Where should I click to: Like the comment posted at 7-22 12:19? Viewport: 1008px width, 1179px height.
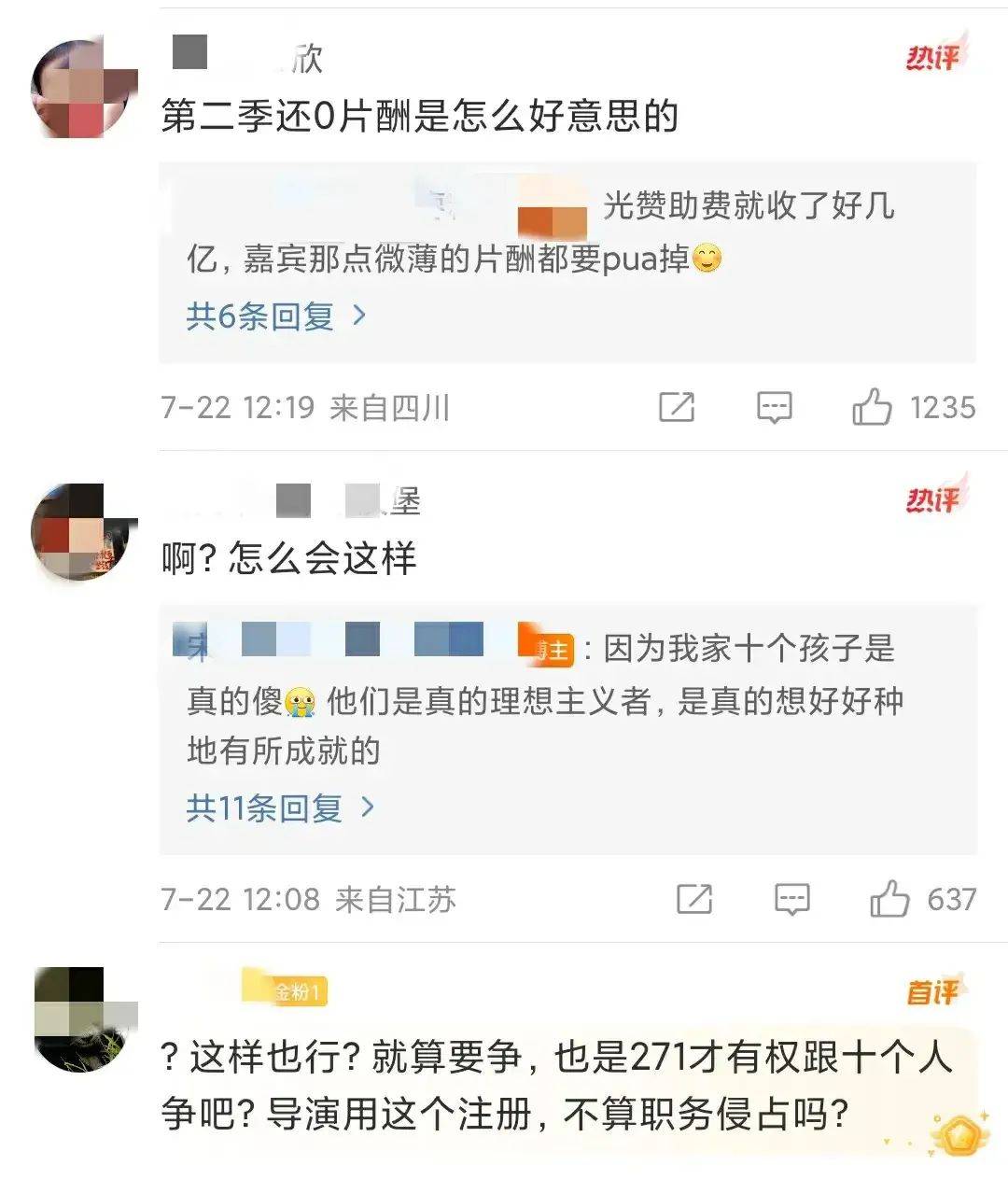(x=872, y=408)
